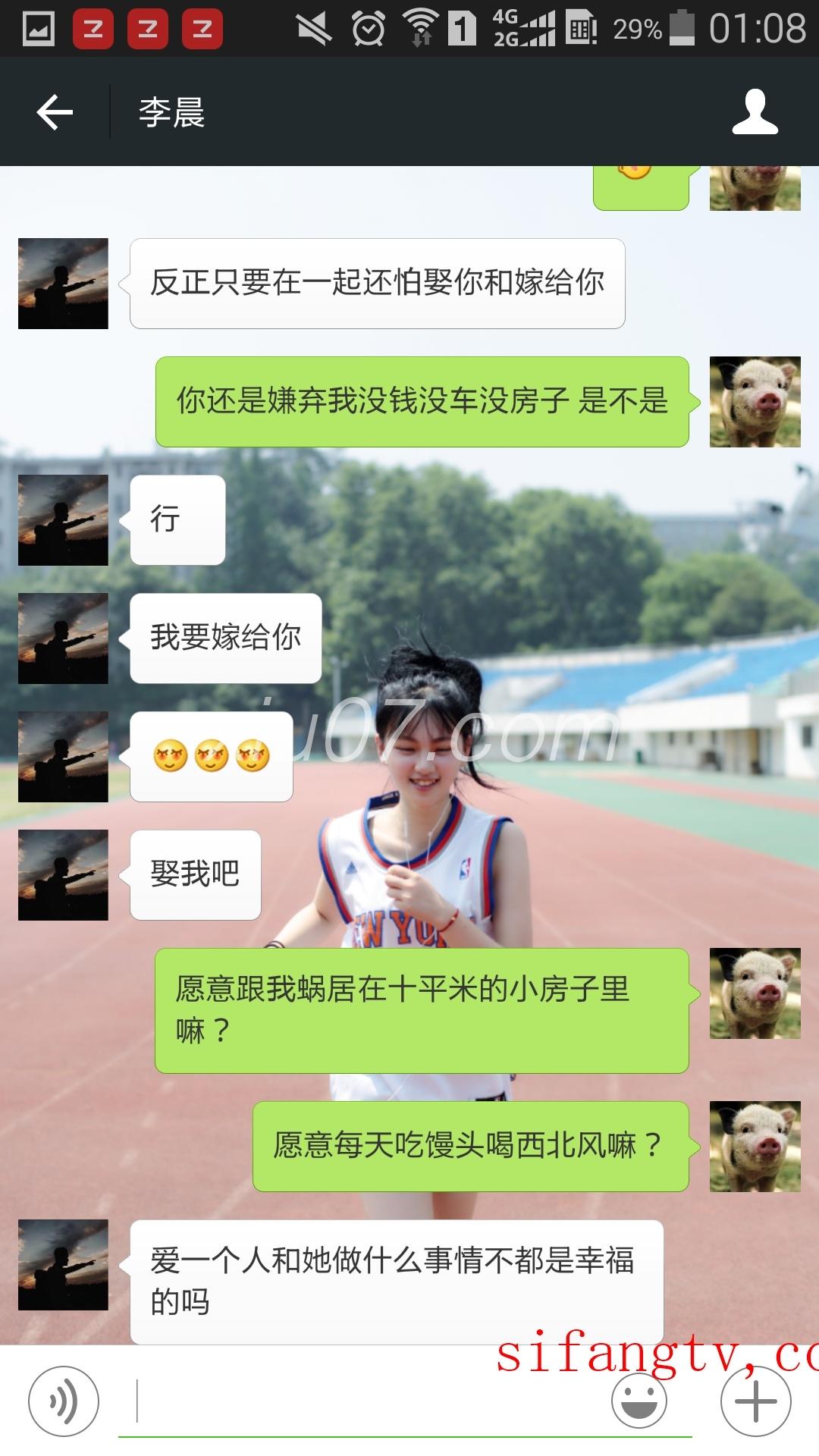Open the plus attachment menu
819x1456 pixels.
pyautogui.click(x=755, y=1401)
